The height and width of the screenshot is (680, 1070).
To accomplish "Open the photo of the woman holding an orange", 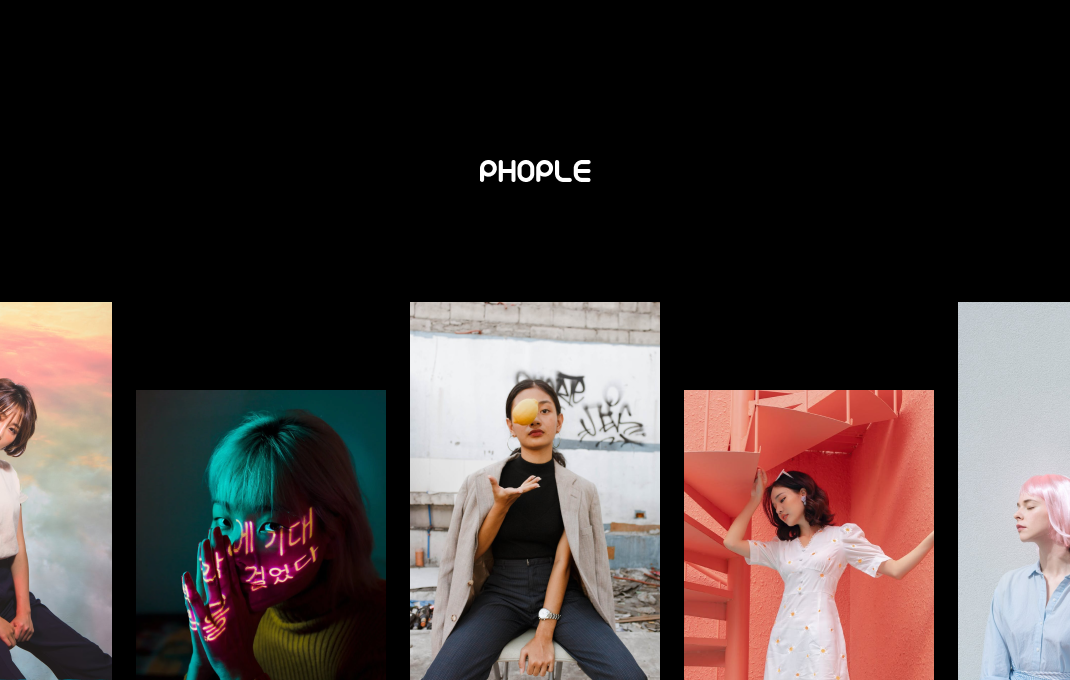I will (x=534, y=490).
